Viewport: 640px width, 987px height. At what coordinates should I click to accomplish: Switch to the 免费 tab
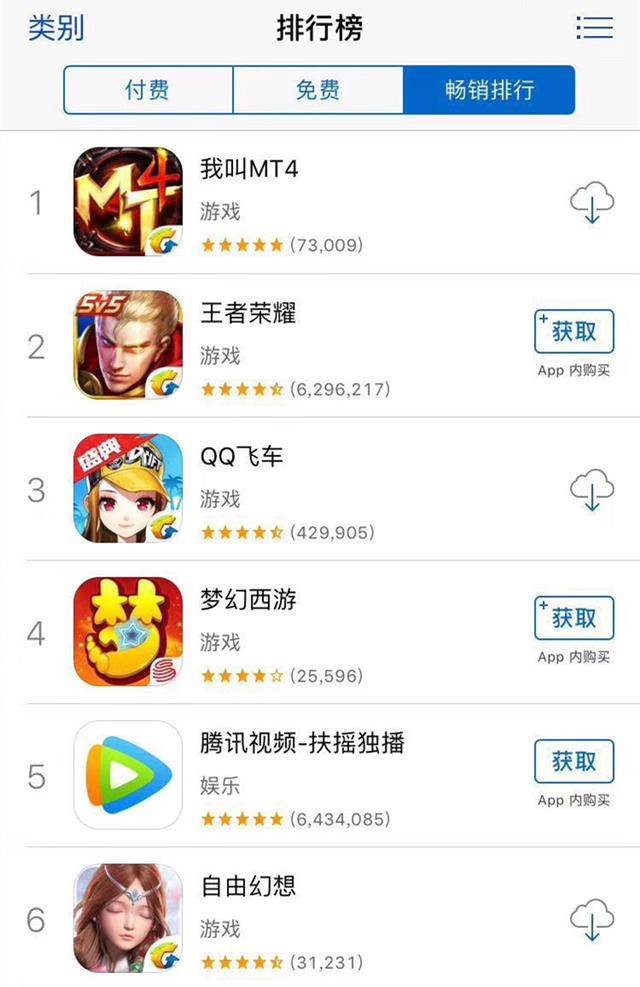[x=318, y=90]
